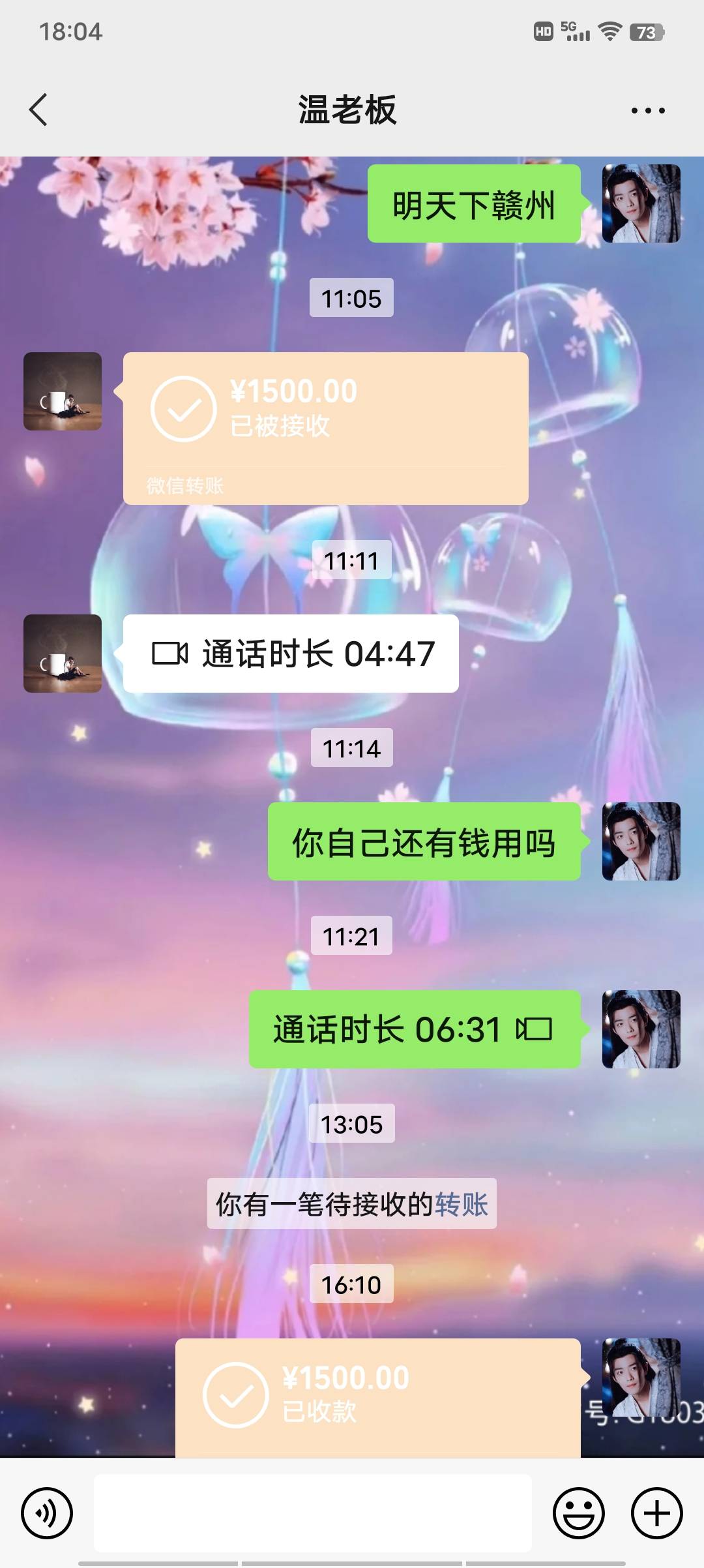Tap checkmark icon on ¥1500 已被接收 transfer
The width and height of the screenshot is (704, 1568).
184,408
